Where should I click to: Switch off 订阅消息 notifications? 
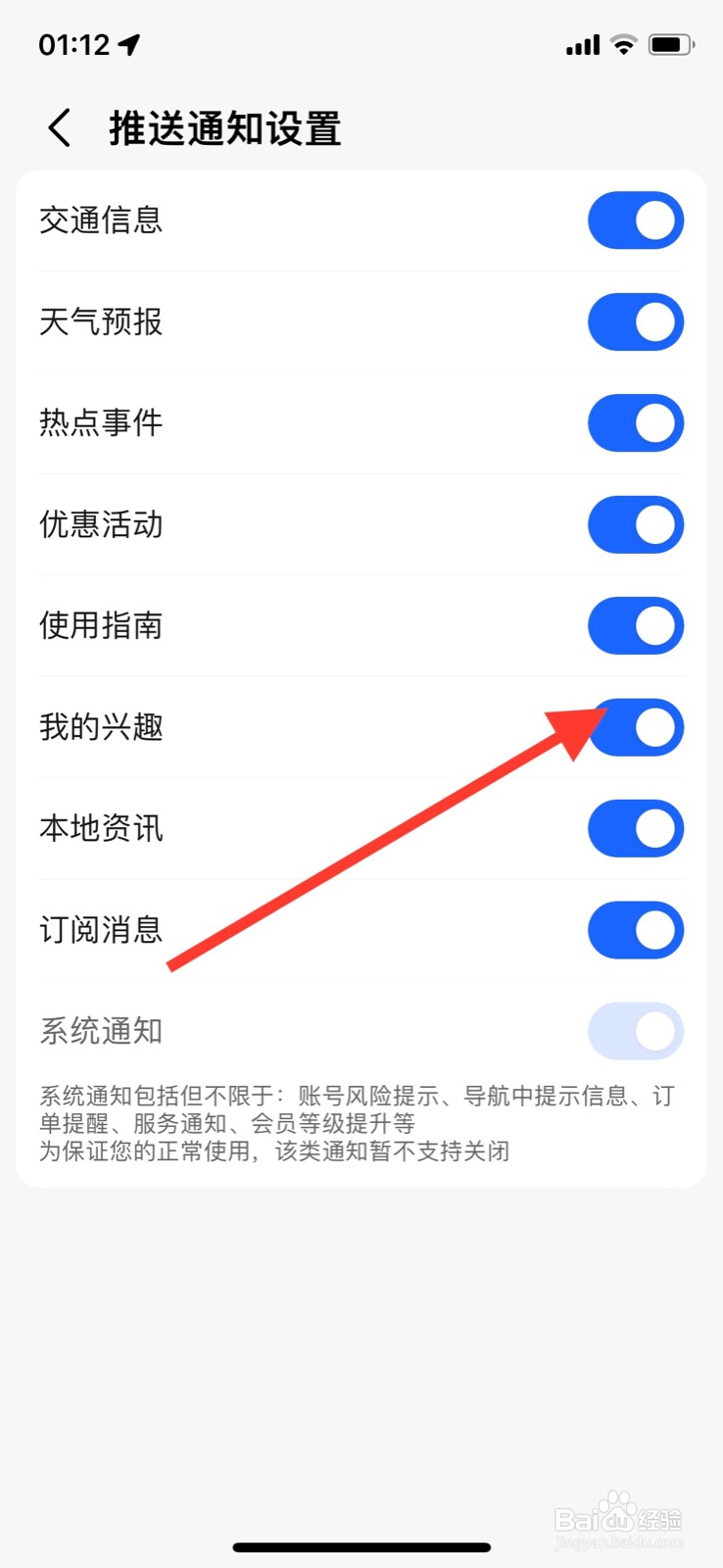[x=635, y=929]
